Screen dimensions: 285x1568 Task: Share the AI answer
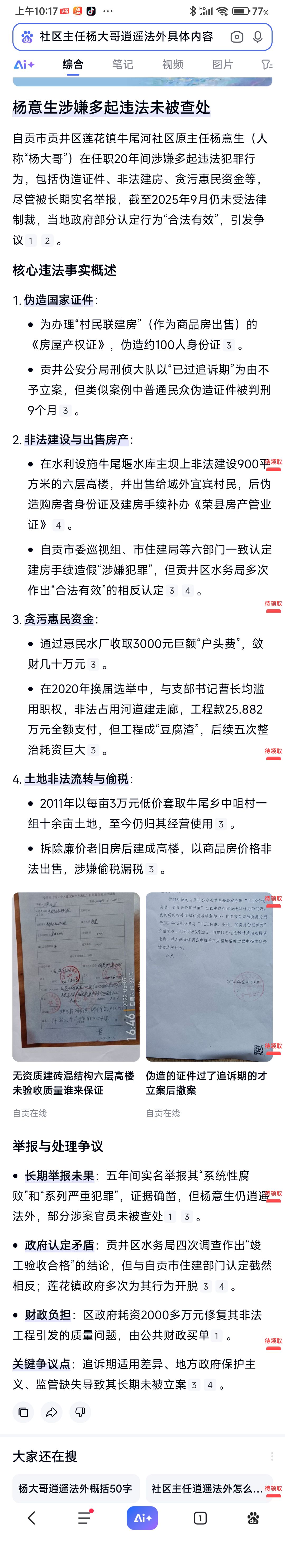click(52, 1412)
